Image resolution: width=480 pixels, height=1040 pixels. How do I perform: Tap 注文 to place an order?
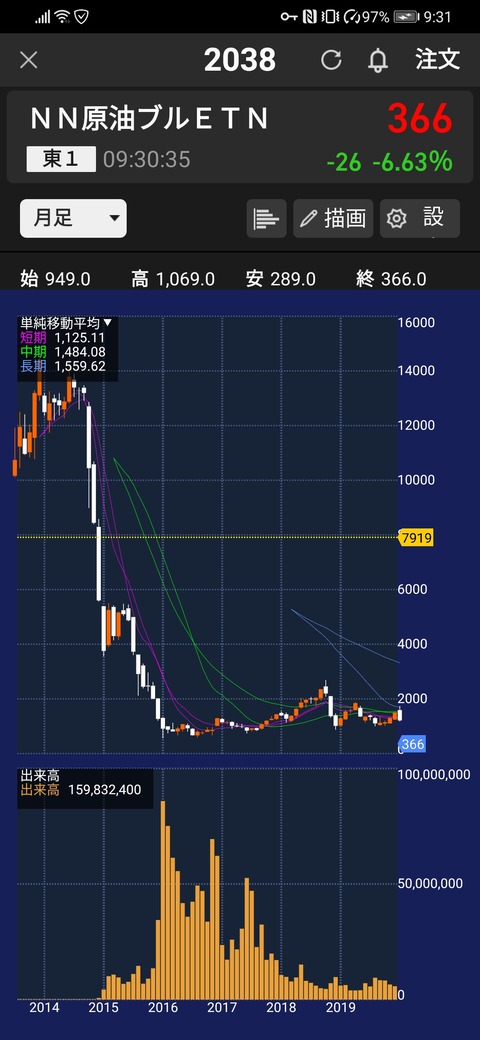click(438, 60)
